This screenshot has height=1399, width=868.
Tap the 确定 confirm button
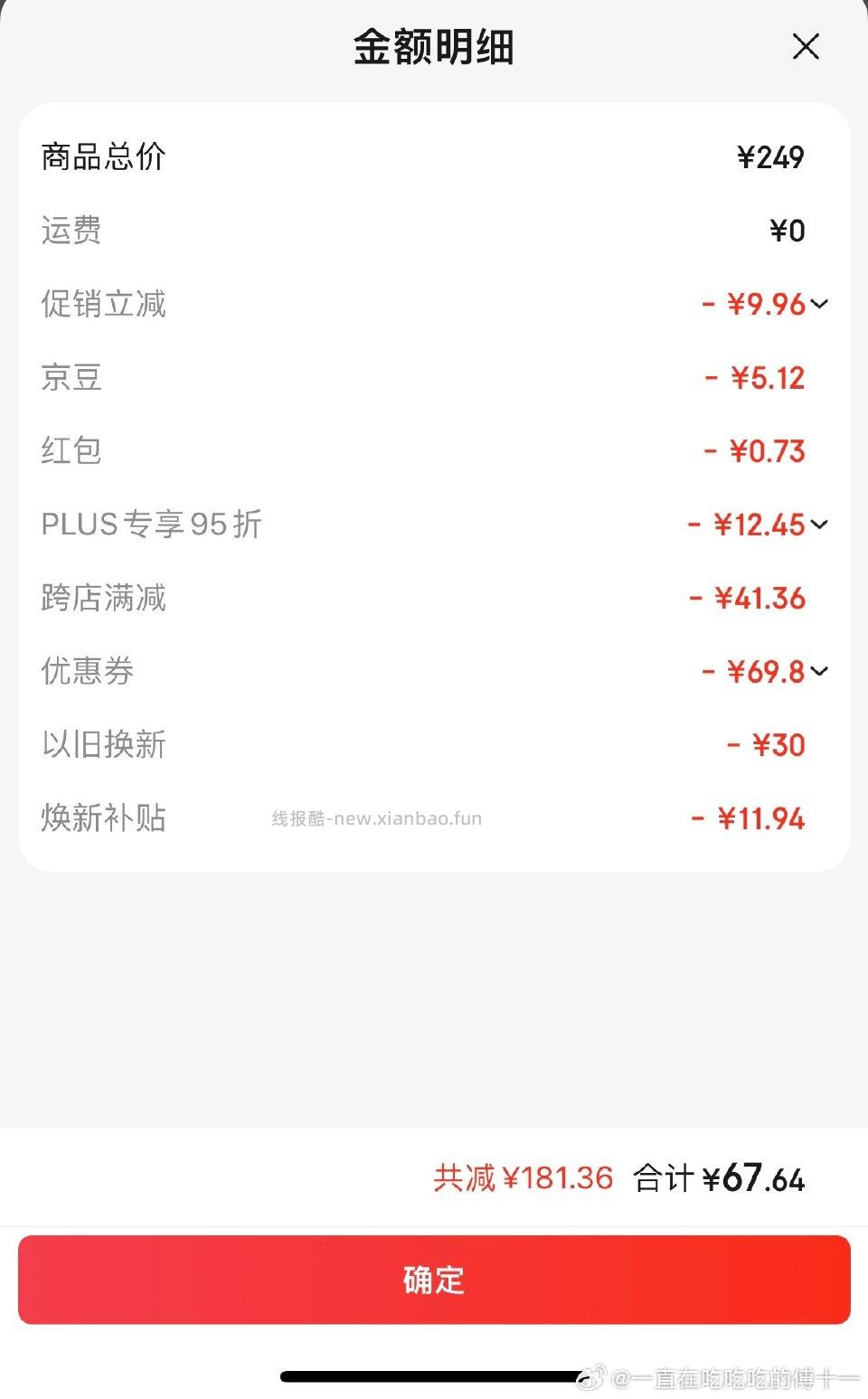[x=434, y=1279]
